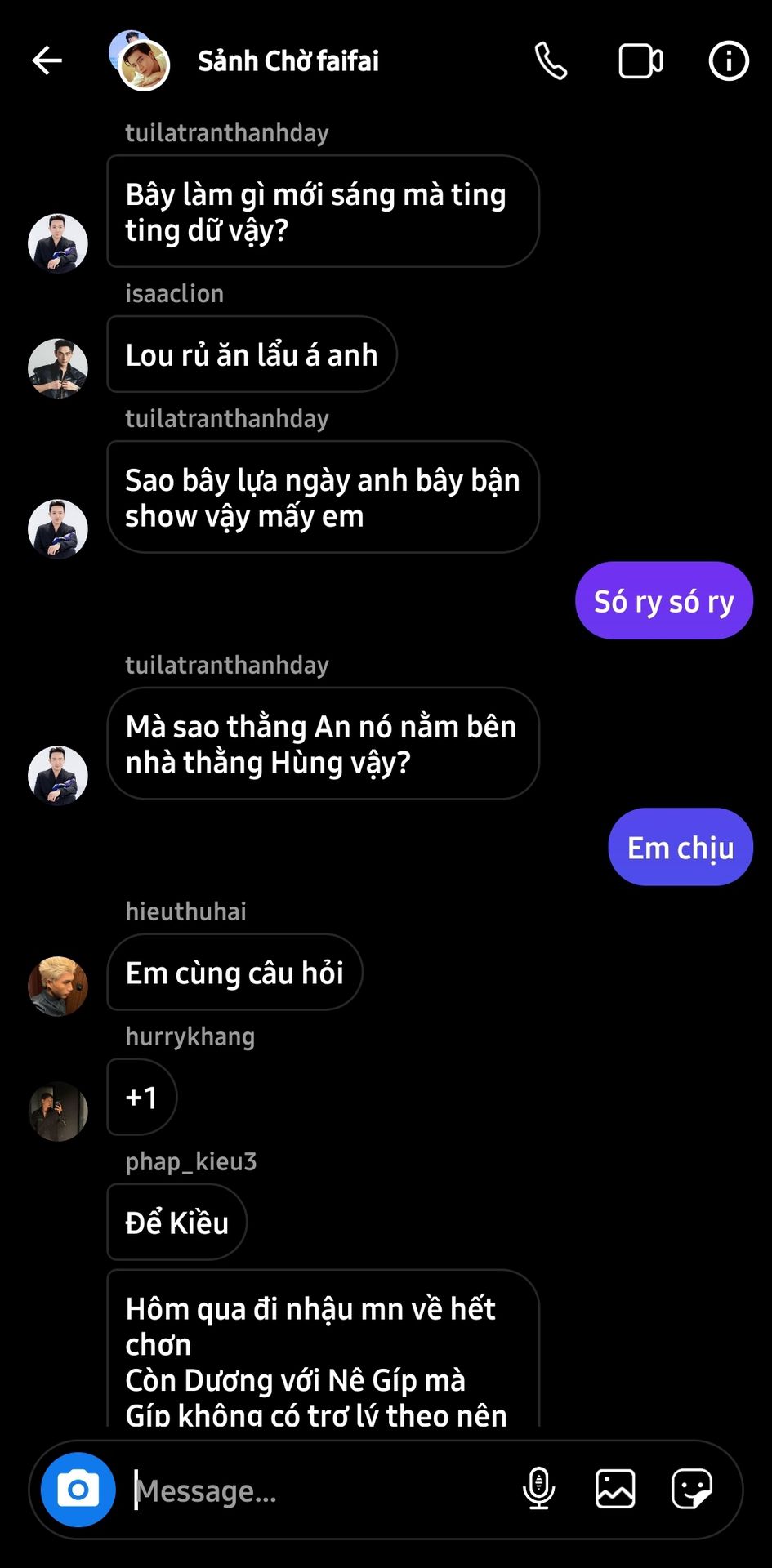Screen dimensions: 772x1568
Task: Open the chat info details
Action: [x=728, y=60]
